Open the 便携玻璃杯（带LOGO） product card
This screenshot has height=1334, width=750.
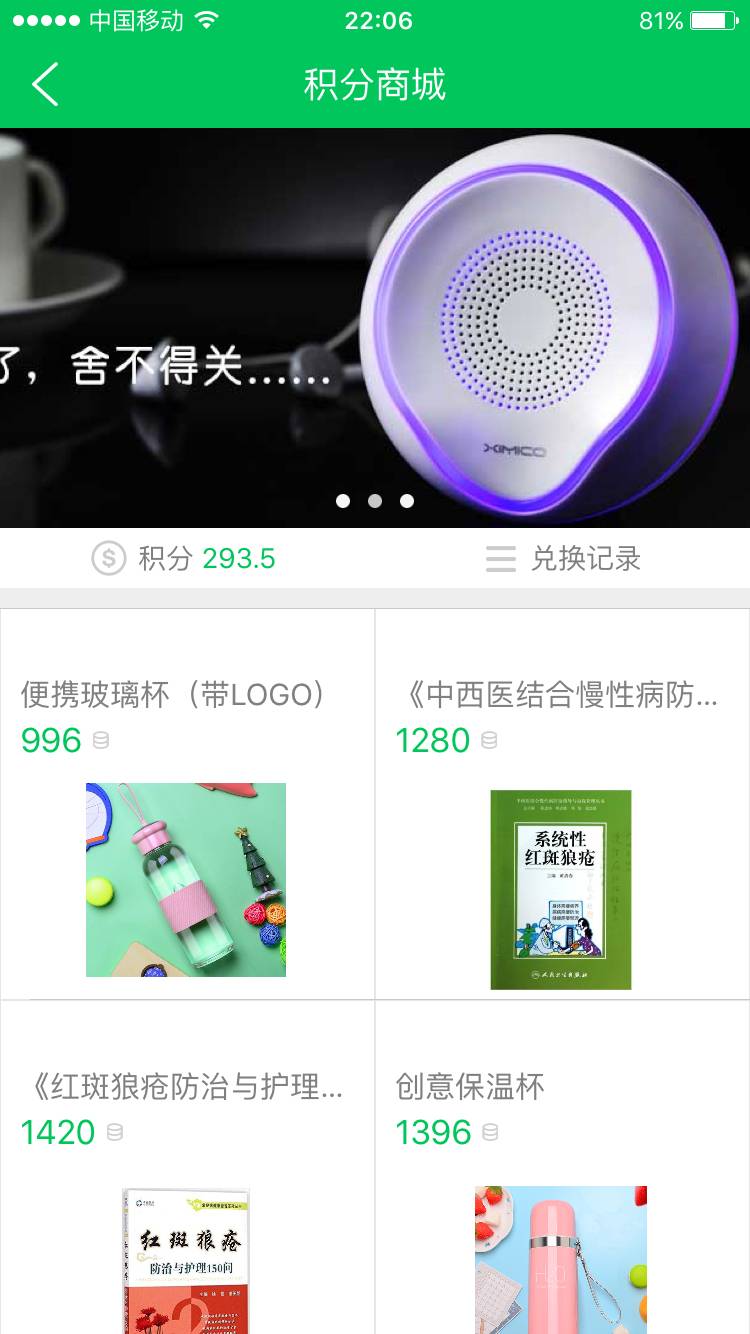click(187, 804)
